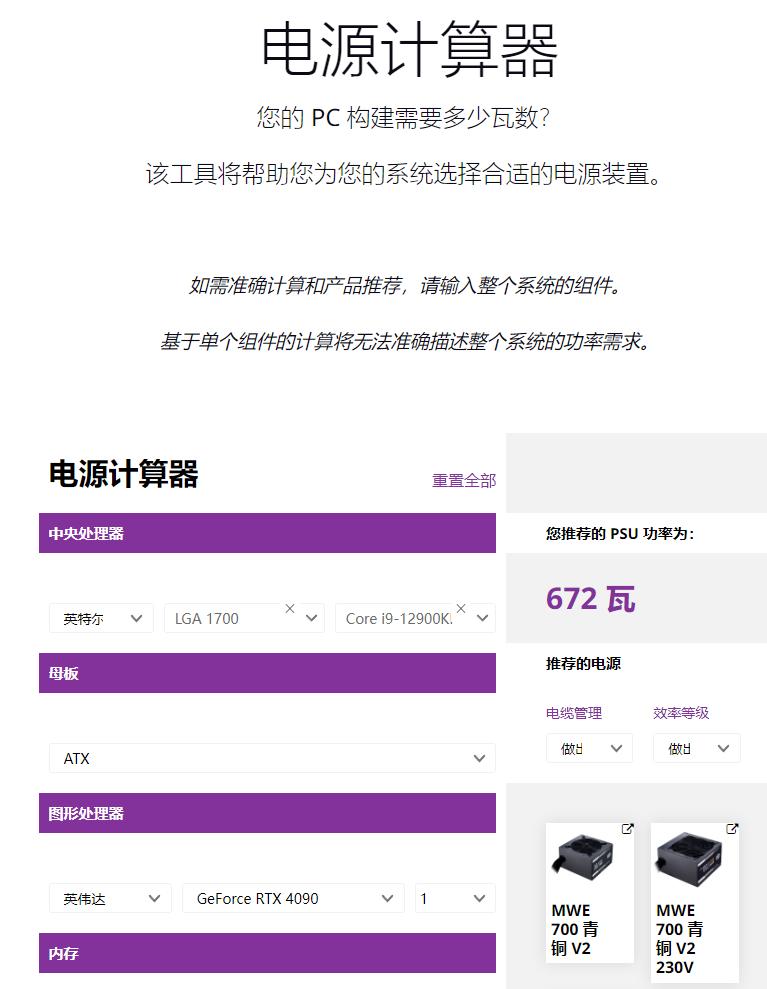767x989 pixels.
Task: Expand the GeForce RTX 4090 dropdown
Action: coord(293,899)
